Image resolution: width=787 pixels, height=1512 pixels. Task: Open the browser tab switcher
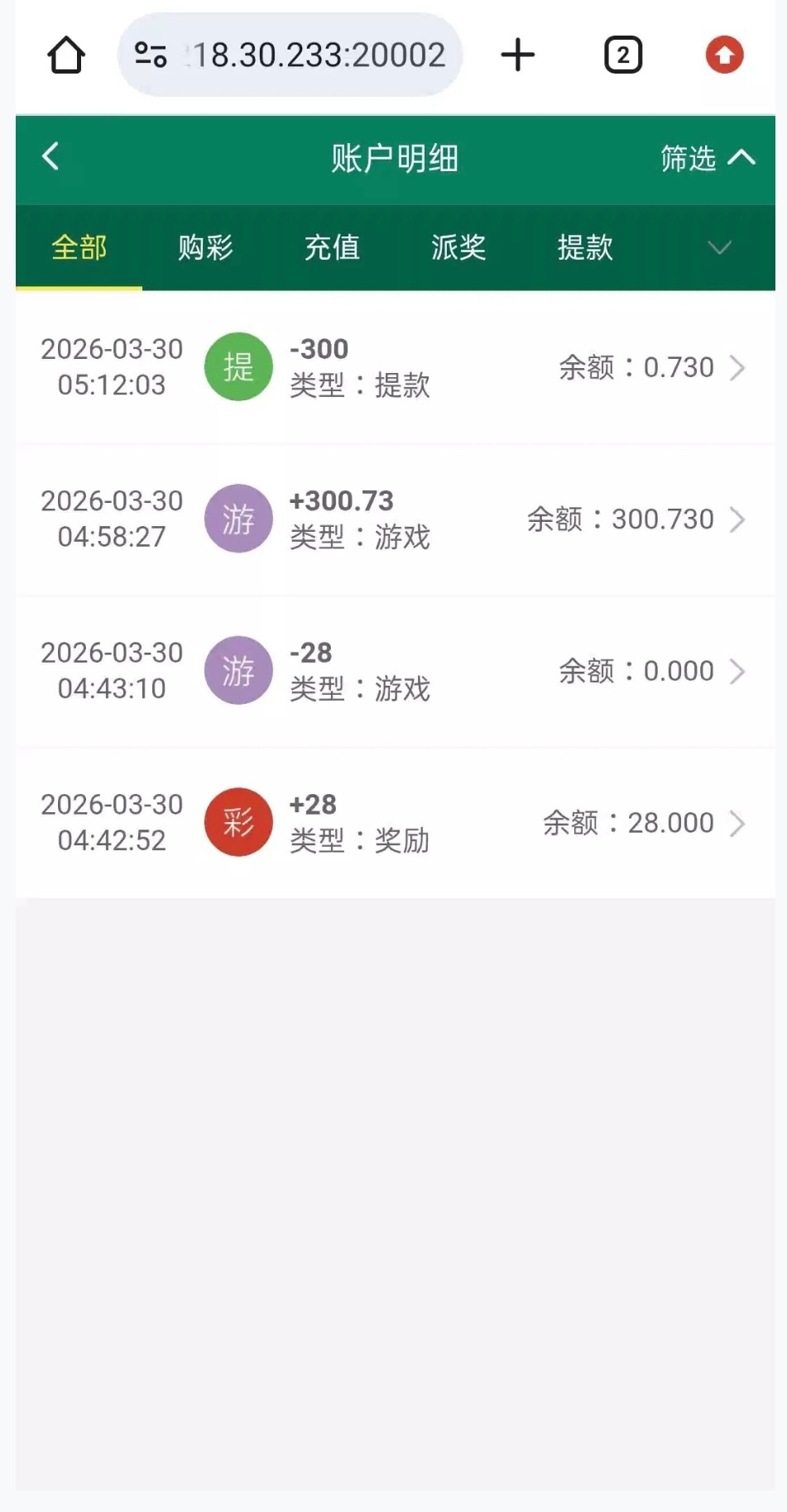point(623,55)
